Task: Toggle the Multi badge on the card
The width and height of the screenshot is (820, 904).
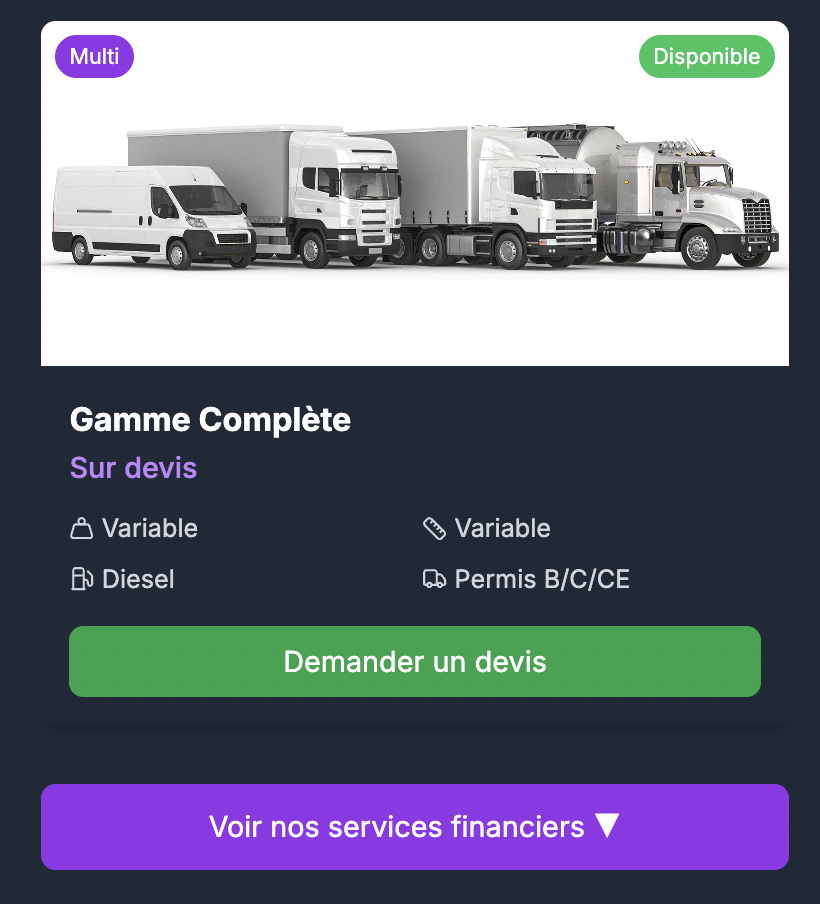Action: [93, 57]
